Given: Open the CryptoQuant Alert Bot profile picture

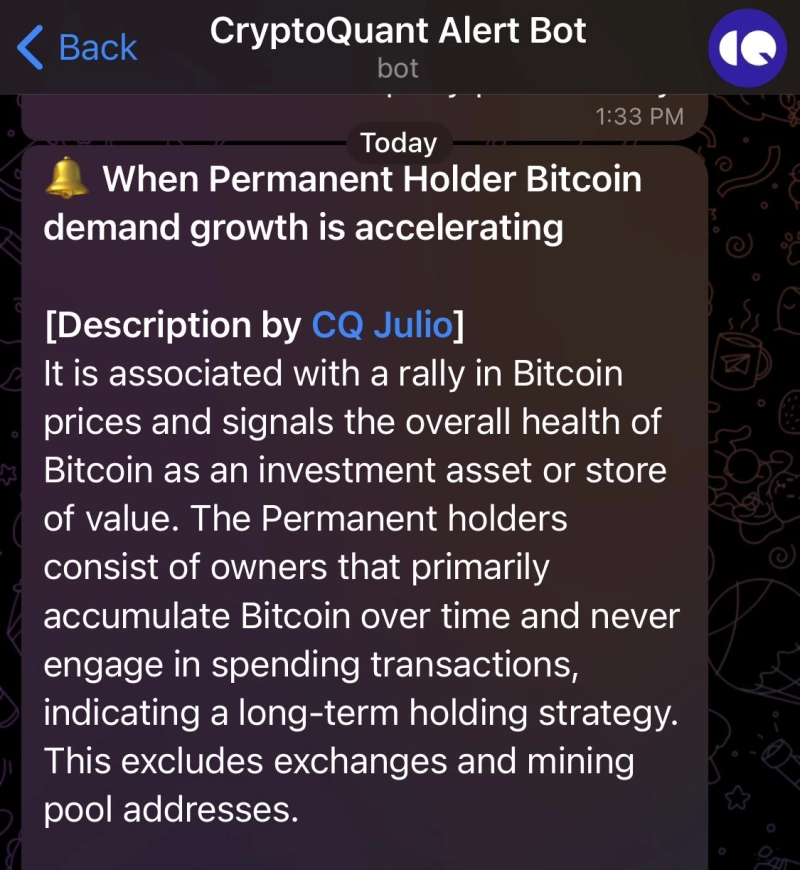Looking at the screenshot, I should 747,47.
